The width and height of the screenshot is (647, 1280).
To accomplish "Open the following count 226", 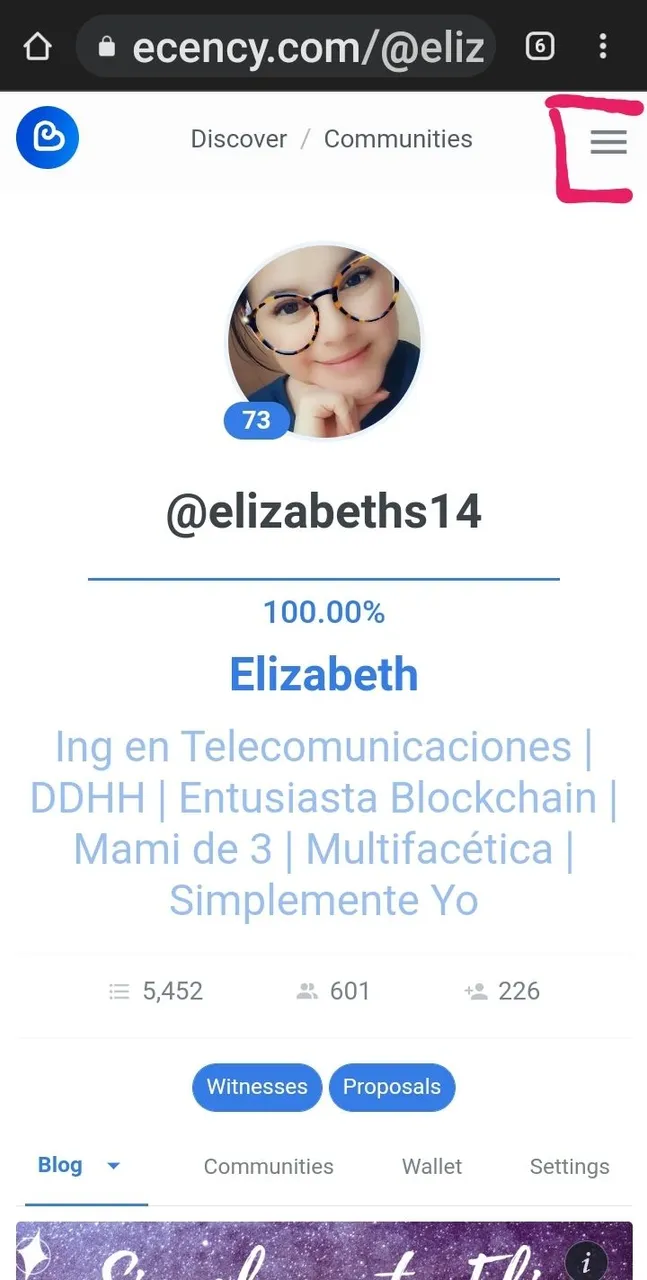I will (503, 991).
